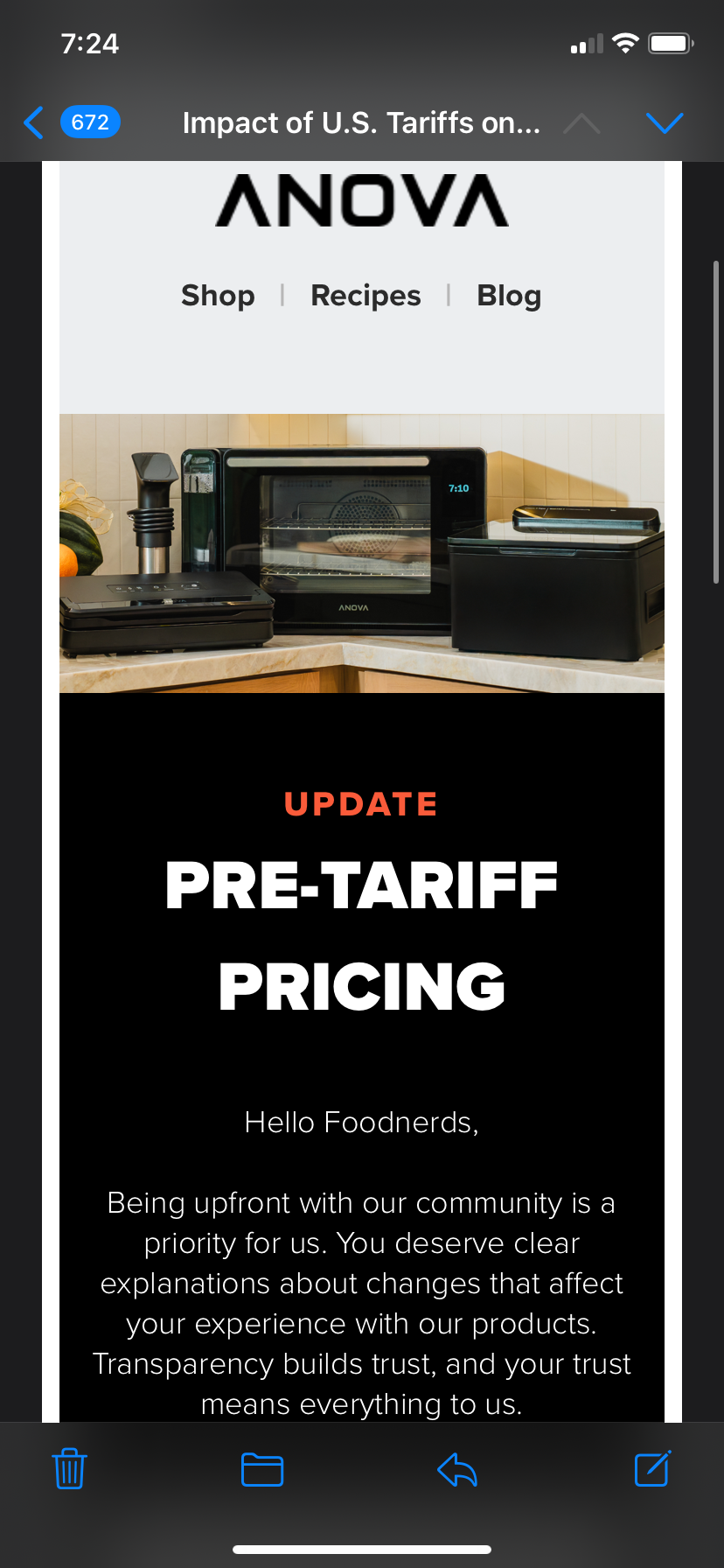This screenshot has width=724, height=1568.
Task: Reply to this email
Action: tap(456, 1469)
